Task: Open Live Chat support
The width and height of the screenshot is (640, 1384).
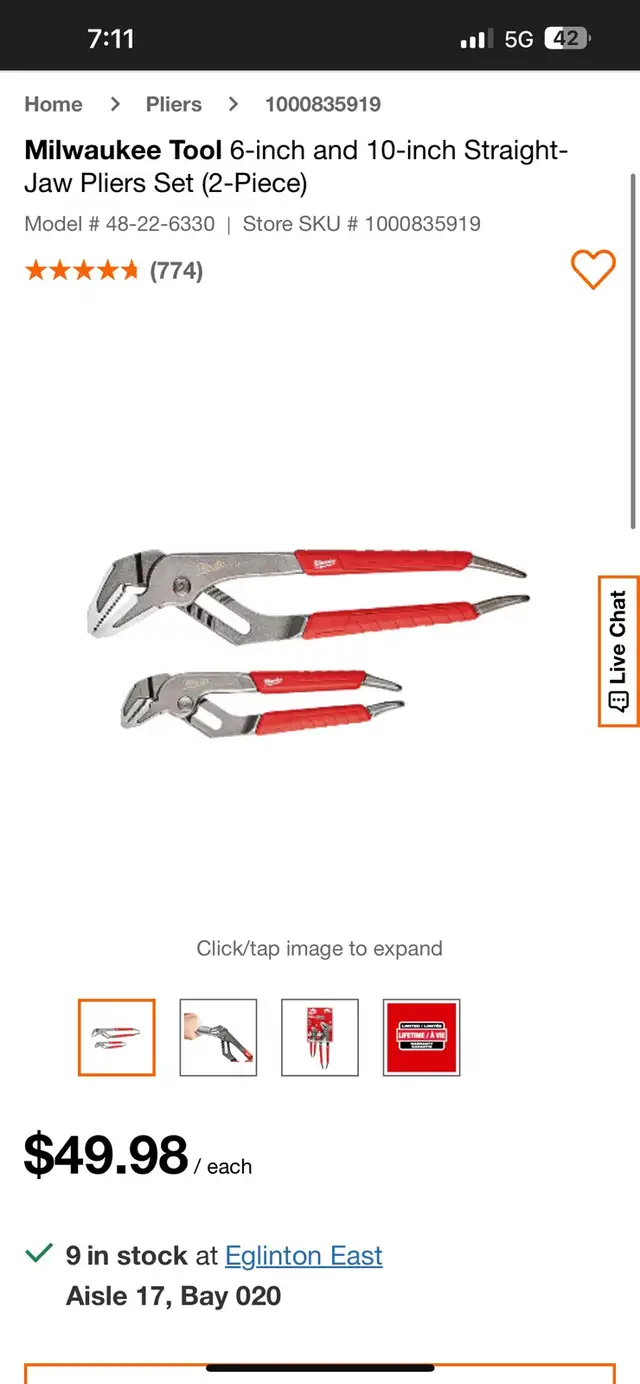Action: coord(618,651)
